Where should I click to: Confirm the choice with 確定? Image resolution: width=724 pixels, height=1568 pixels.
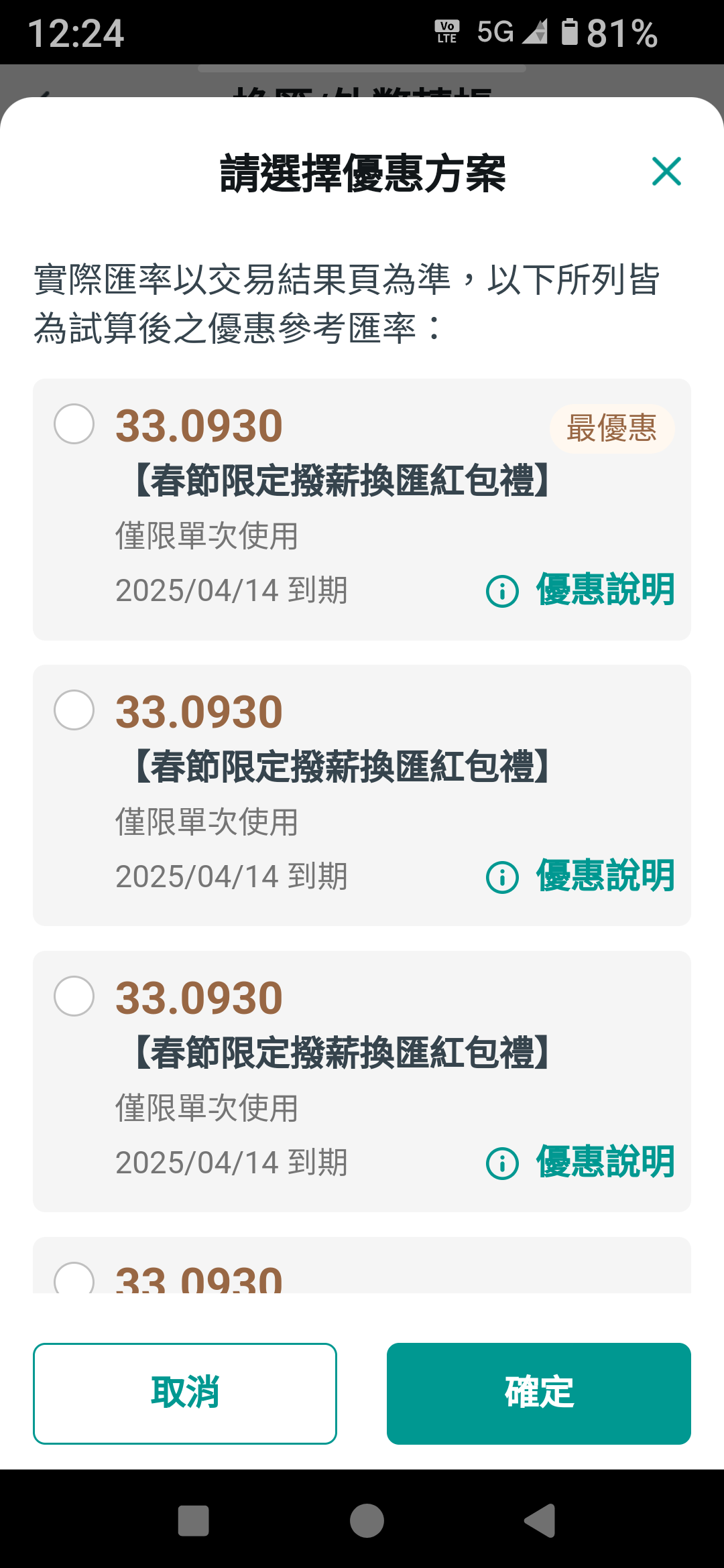pos(539,1393)
